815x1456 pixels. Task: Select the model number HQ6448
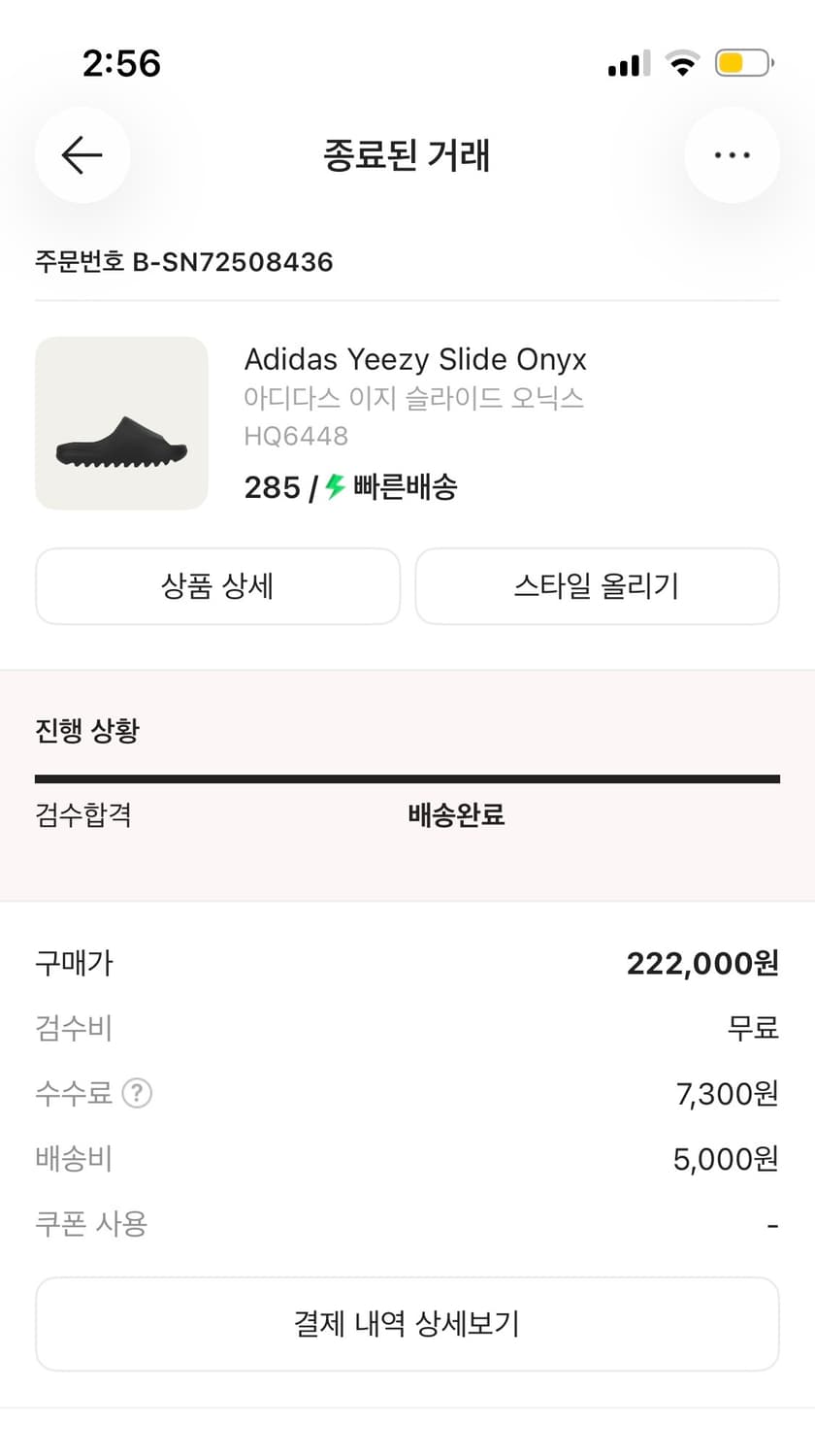click(295, 436)
